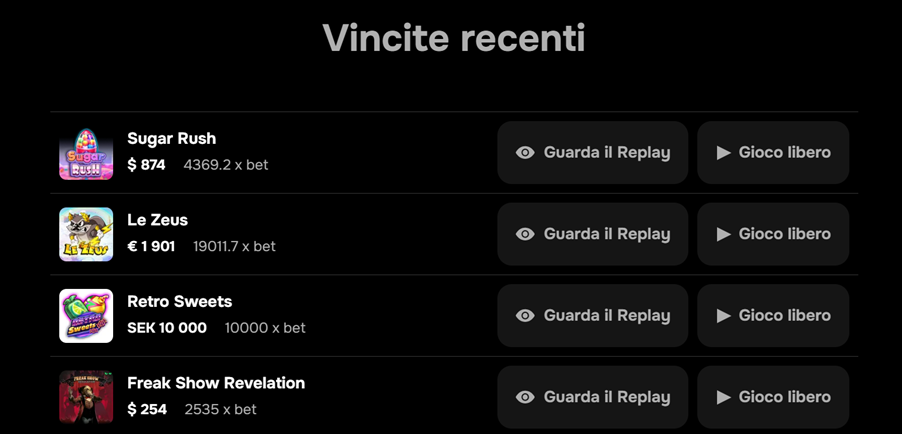Play Le Zeus in free mode
The image size is (902, 434).
[x=773, y=234]
